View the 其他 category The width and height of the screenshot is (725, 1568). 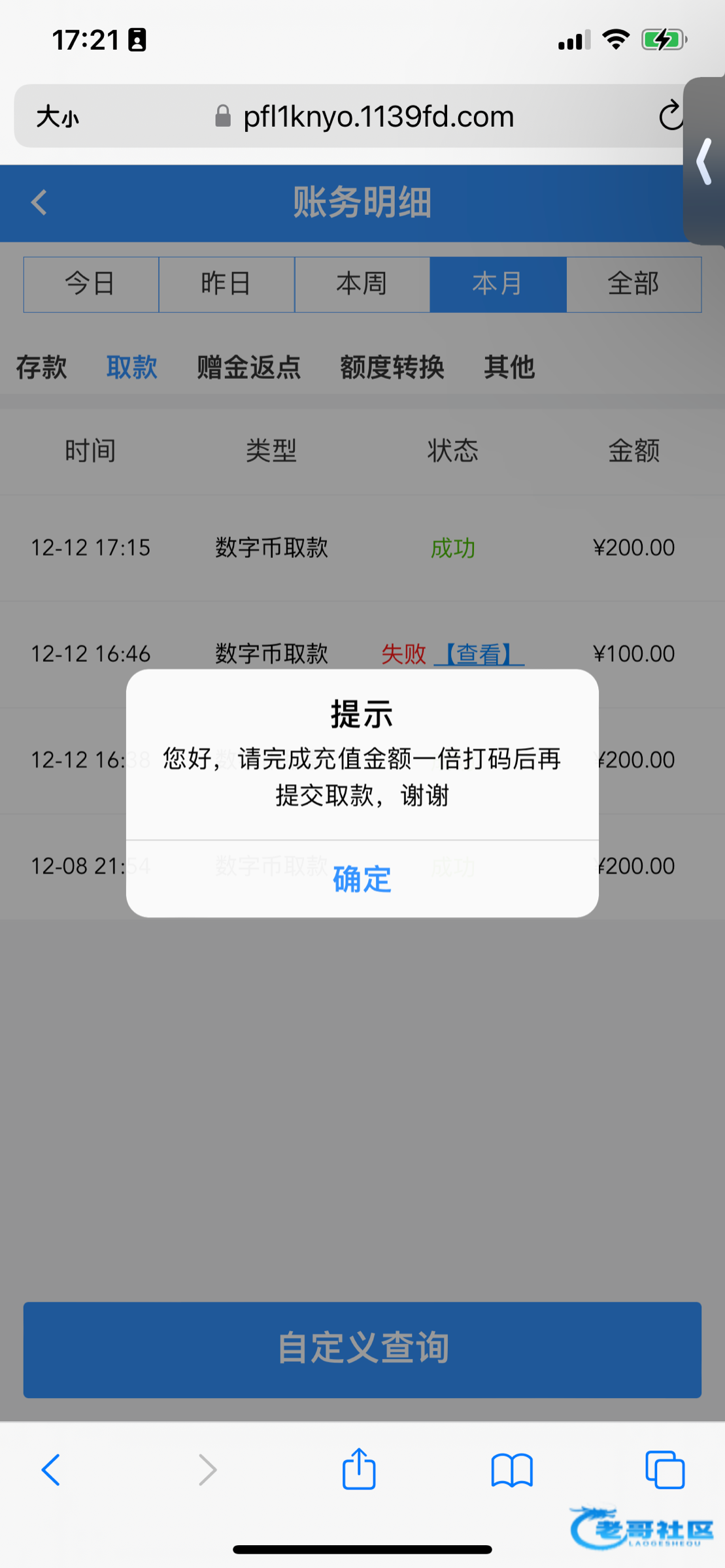click(x=509, y=367)
